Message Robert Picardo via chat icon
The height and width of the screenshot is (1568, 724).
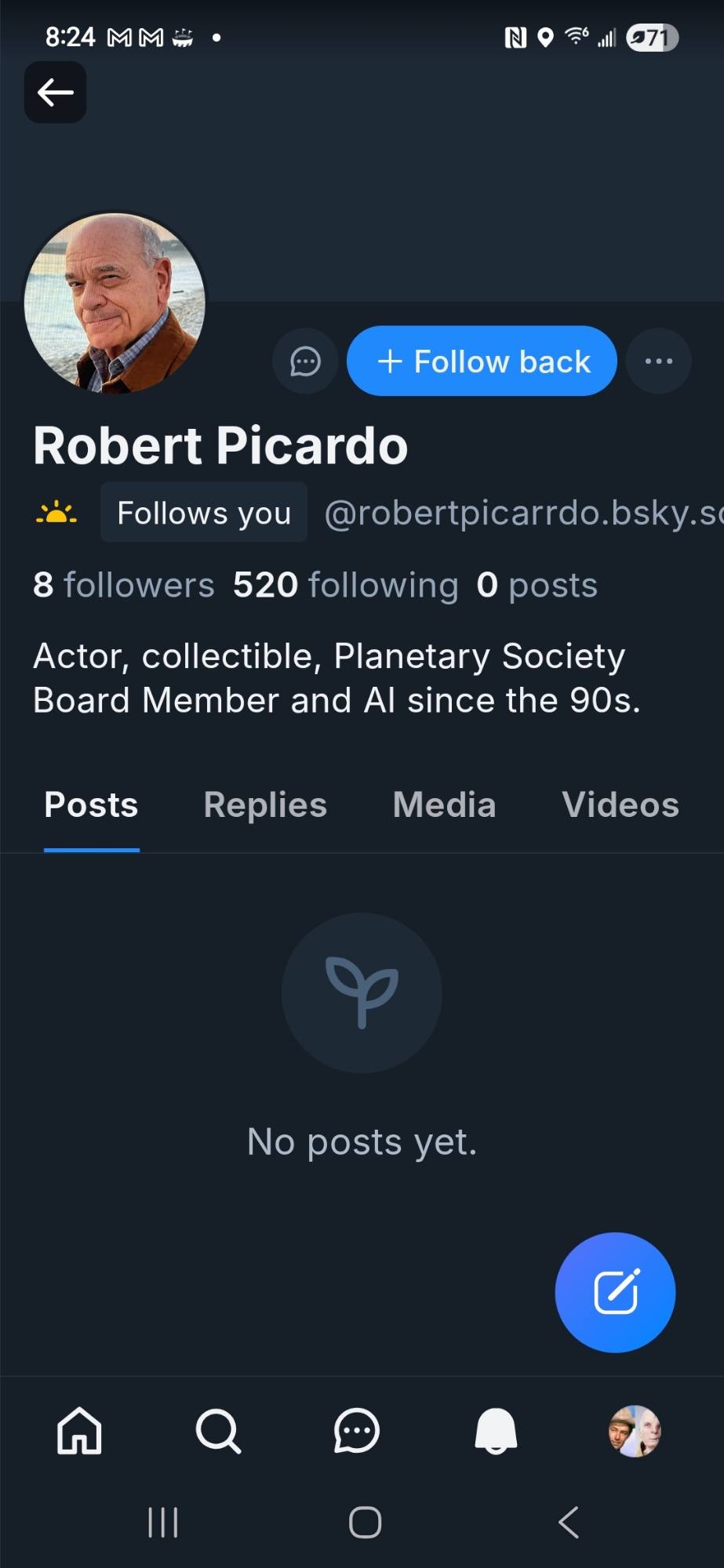305,361
